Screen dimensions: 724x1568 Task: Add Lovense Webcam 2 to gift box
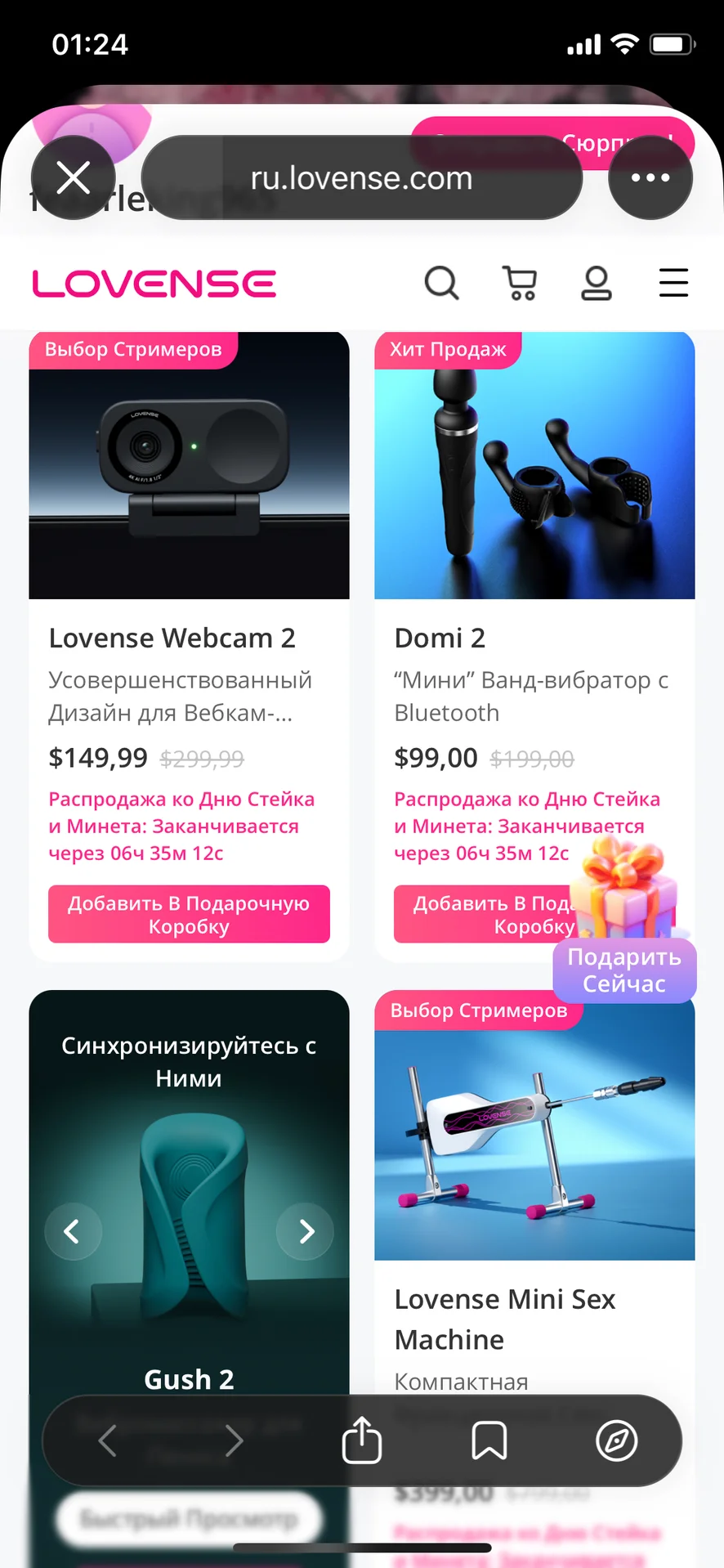click(x=189, y=914)
